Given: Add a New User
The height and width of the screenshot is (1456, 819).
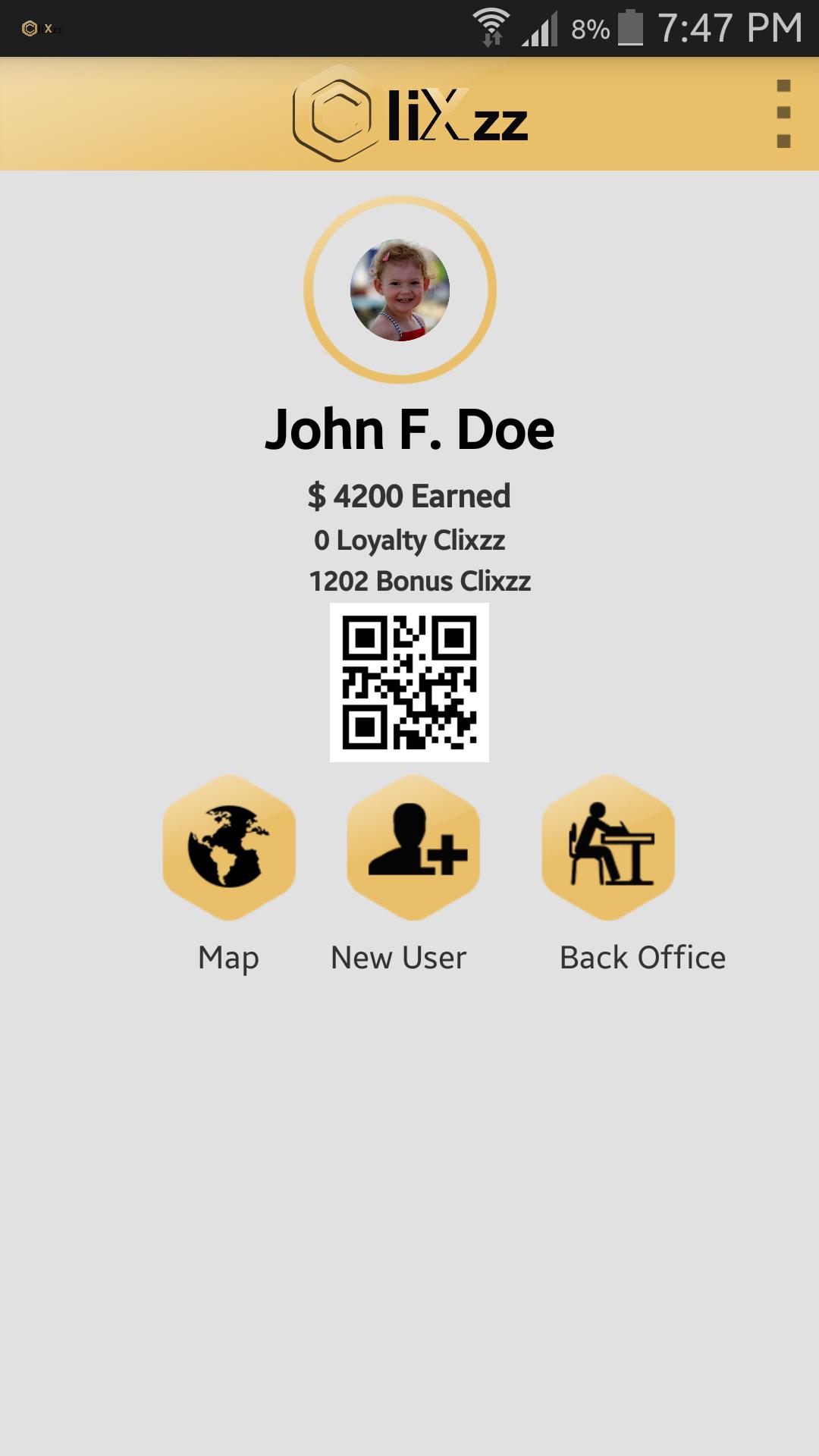Looking at the screenshot, I should (x=413, y=848).
